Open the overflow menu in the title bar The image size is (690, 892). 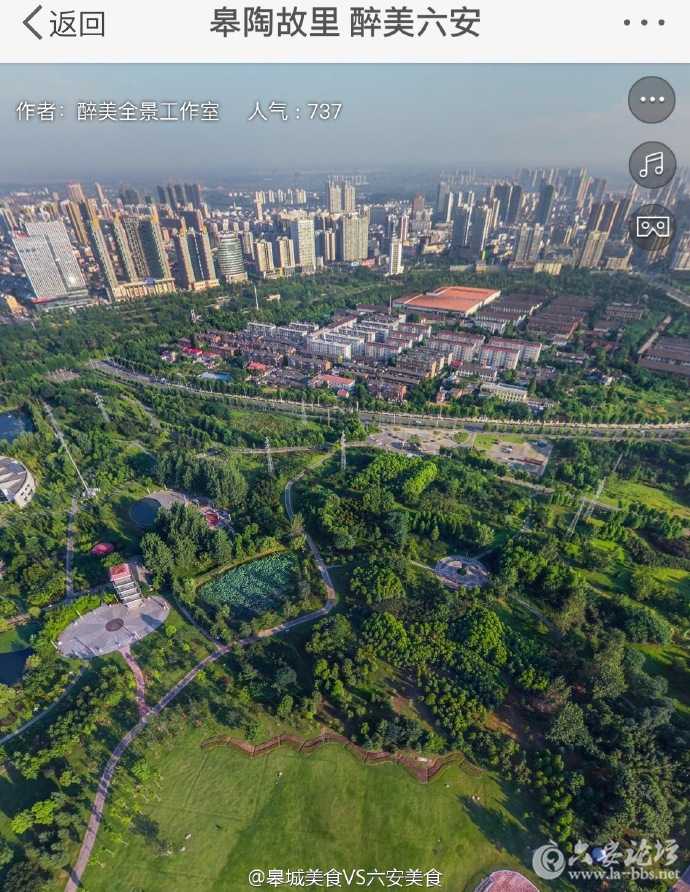(x=643, y=23)
